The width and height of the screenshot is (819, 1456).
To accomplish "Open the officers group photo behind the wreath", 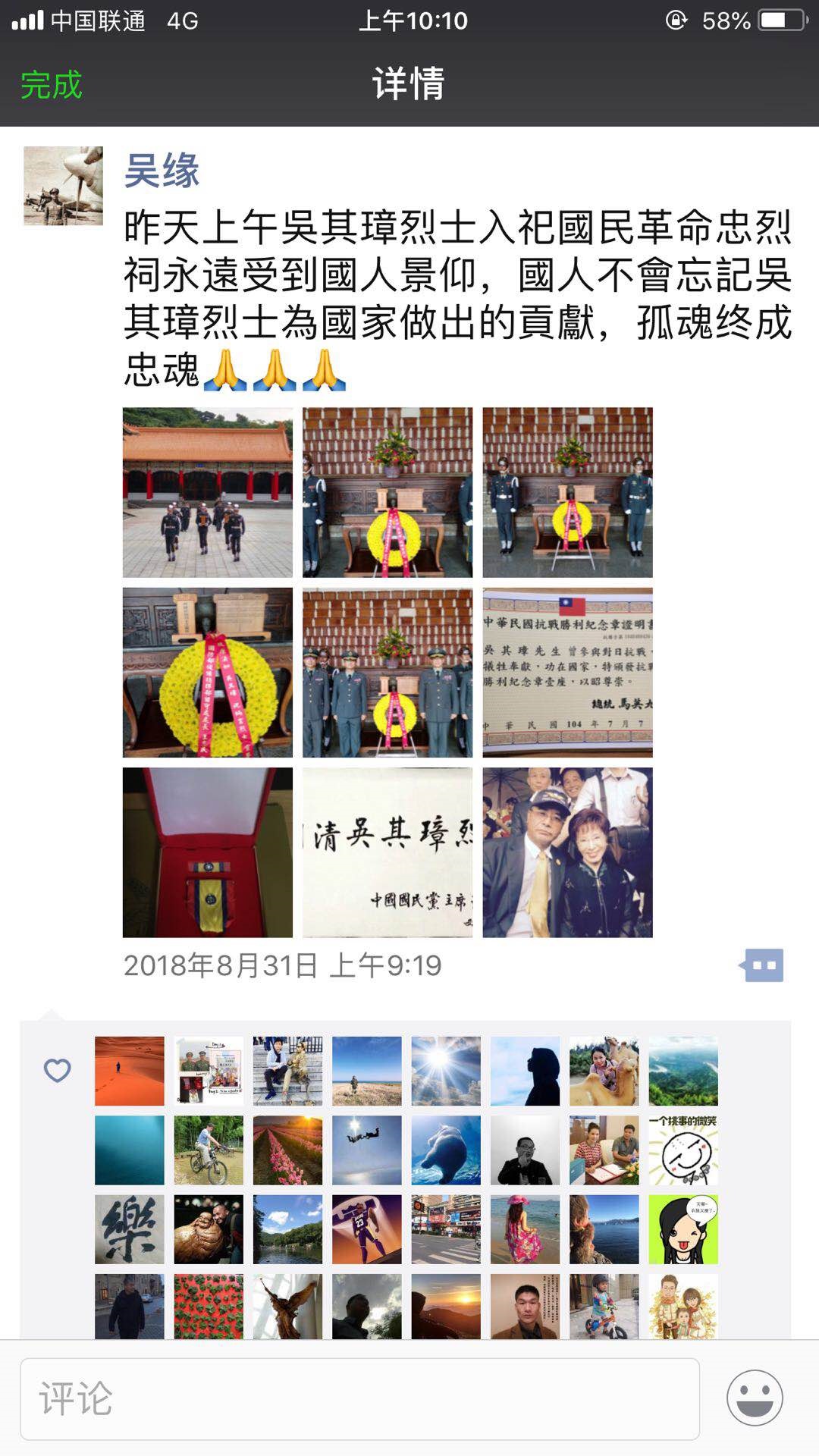I will click(388, 673).
